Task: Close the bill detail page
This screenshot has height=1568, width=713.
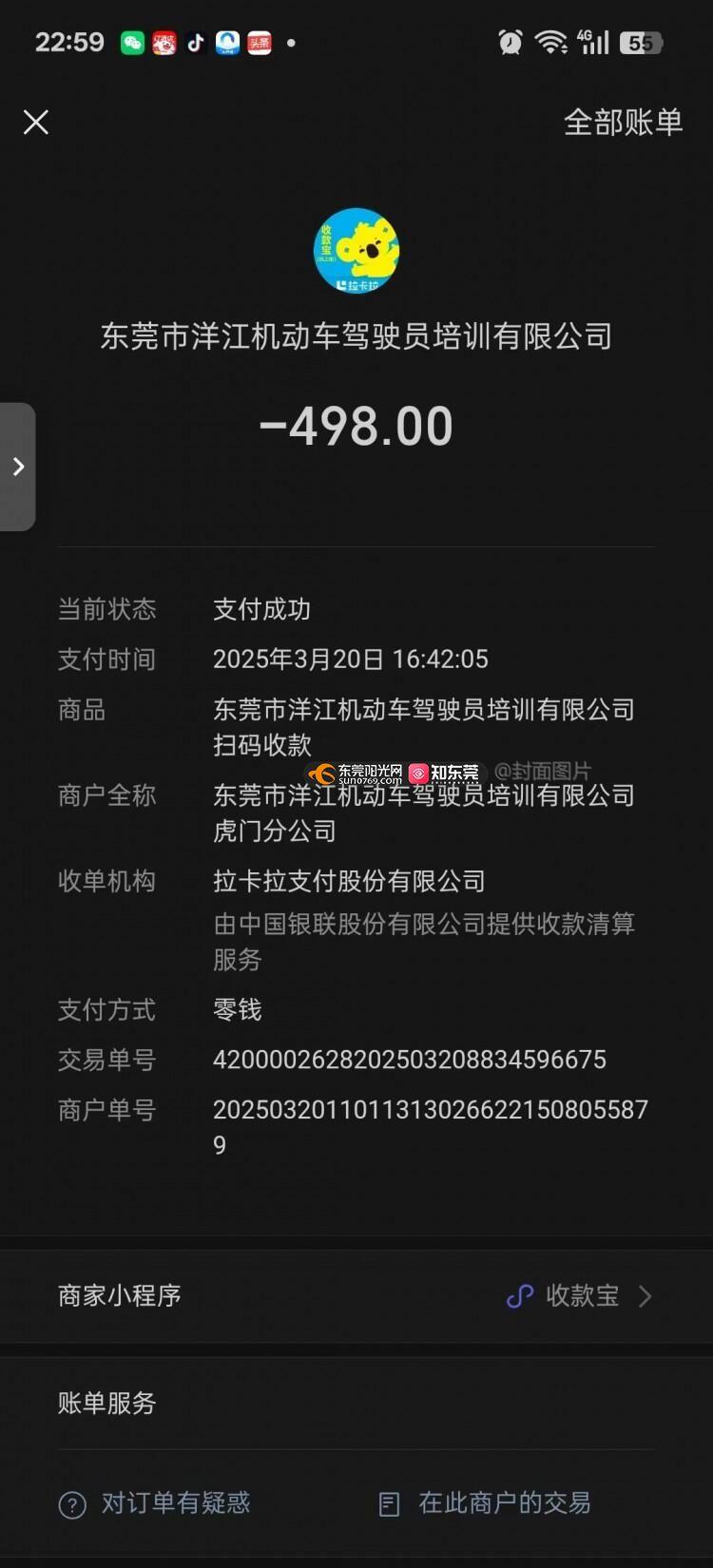Action: click(36, 122)
